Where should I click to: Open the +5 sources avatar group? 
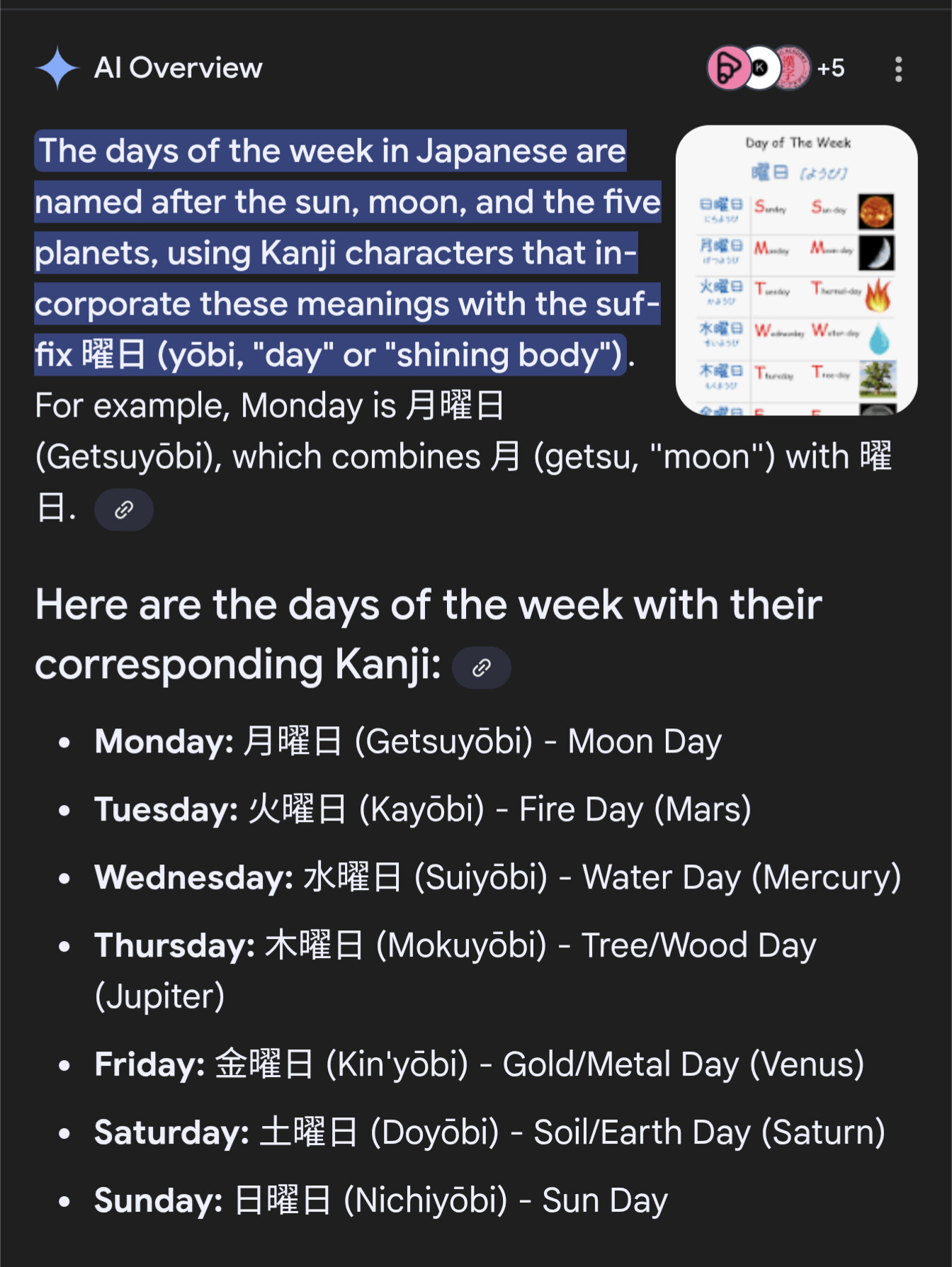coord(776,69)
